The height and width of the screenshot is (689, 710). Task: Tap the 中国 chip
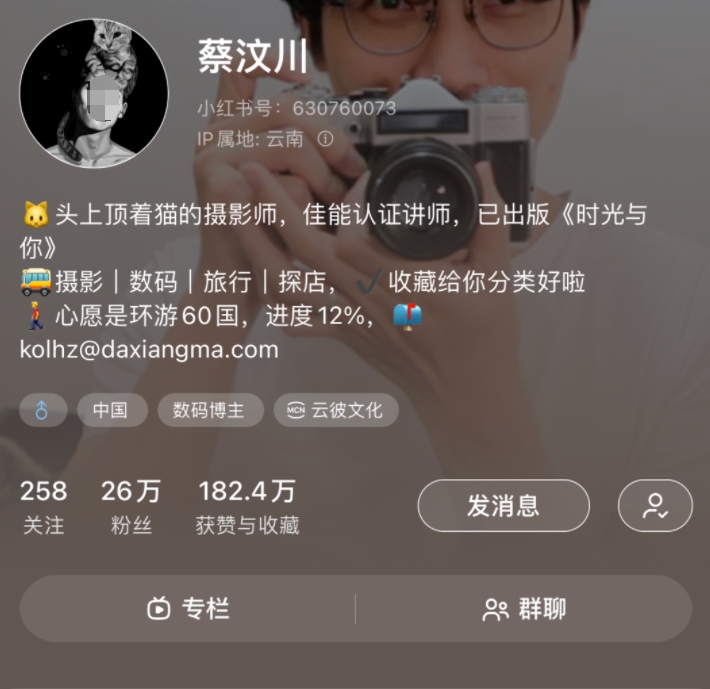pyautogui.click(x=110, y=410)
